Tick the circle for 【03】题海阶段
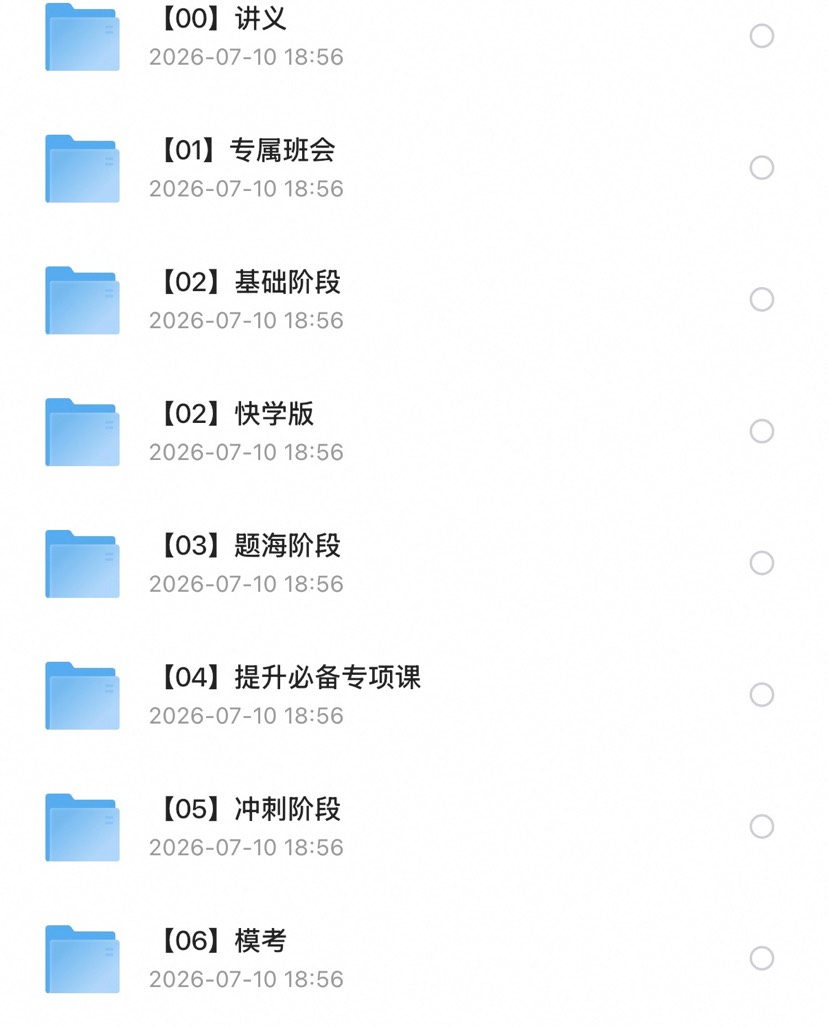828x1027 pixels. [762, 563]
